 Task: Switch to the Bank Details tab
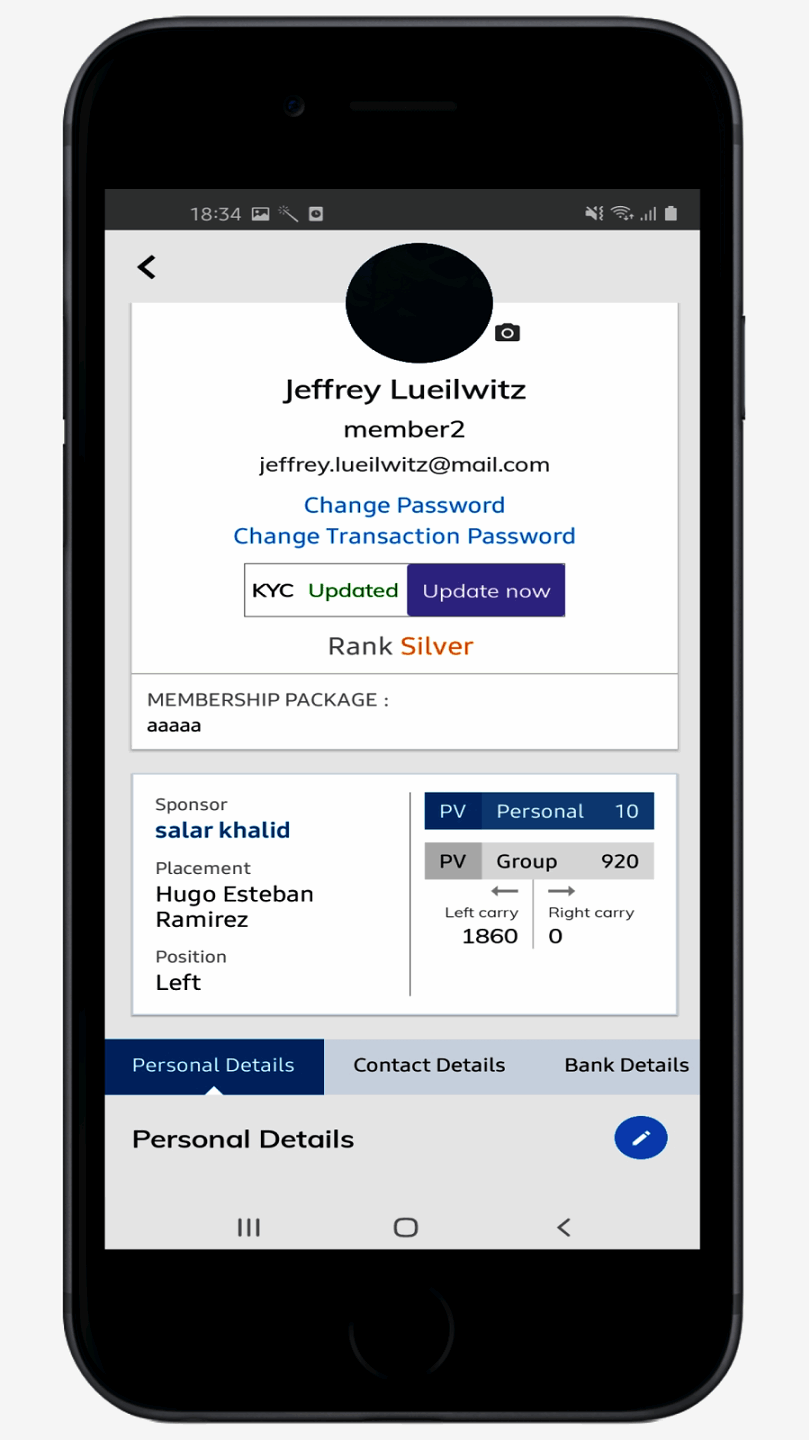pos(626,1065)
